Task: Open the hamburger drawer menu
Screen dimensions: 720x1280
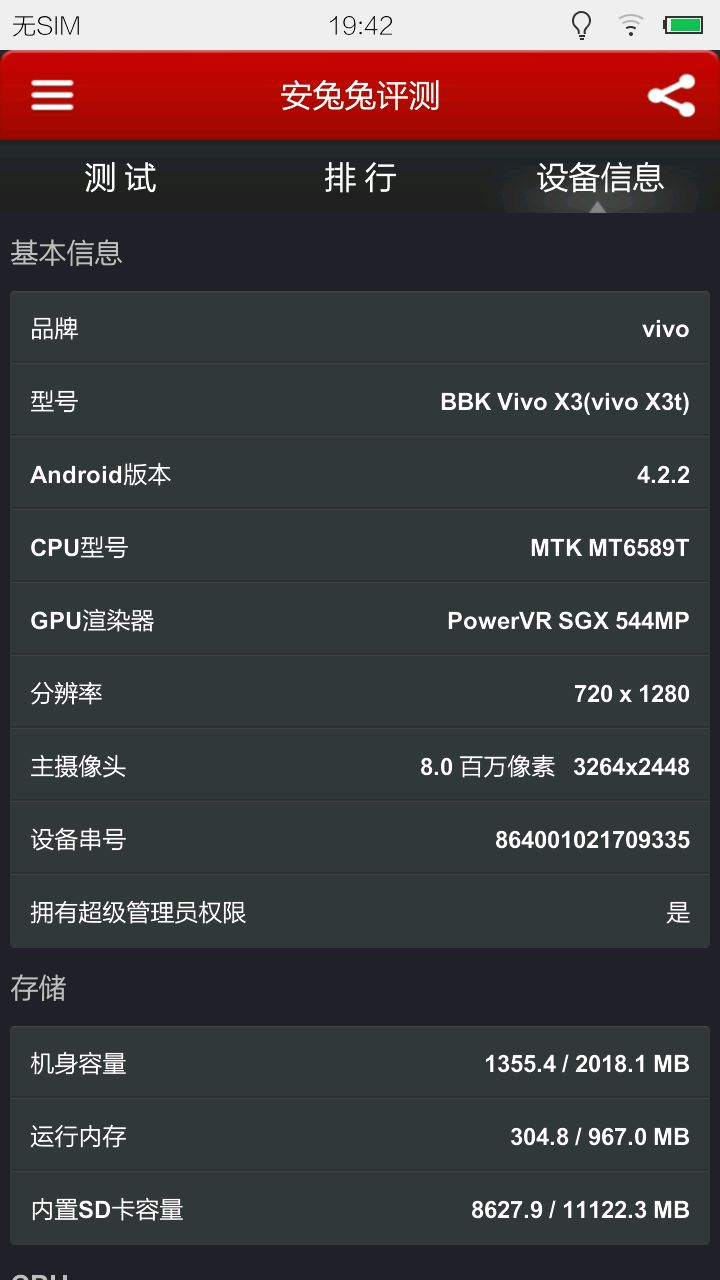Action: click(52, 96)
